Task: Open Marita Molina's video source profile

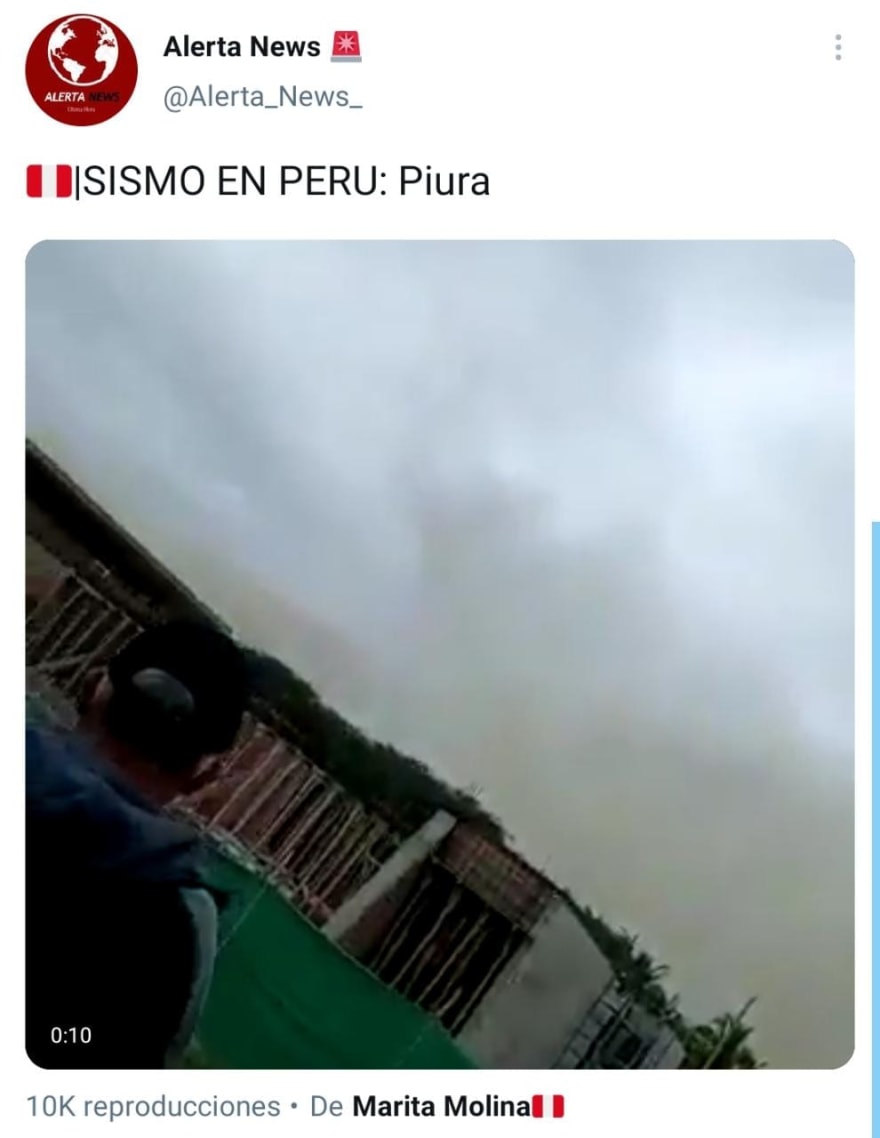Action: 442,1106
